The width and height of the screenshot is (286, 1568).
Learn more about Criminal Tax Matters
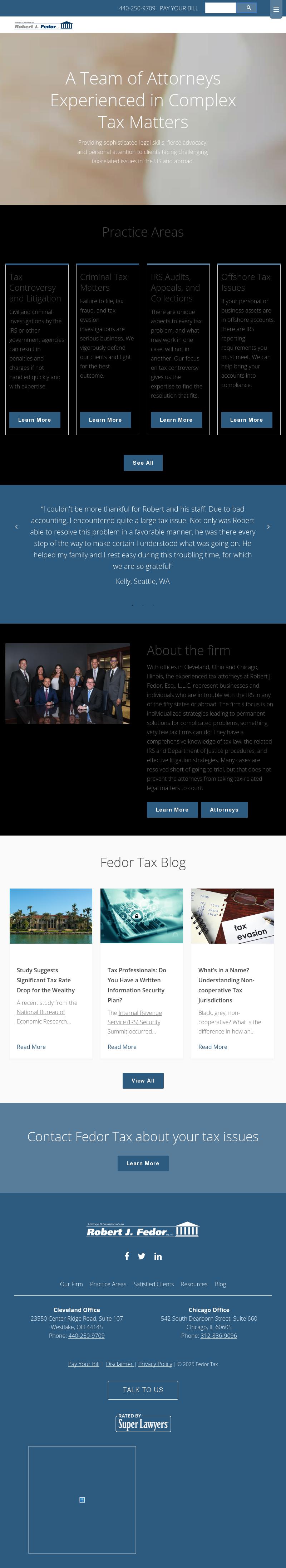(105, 420)
